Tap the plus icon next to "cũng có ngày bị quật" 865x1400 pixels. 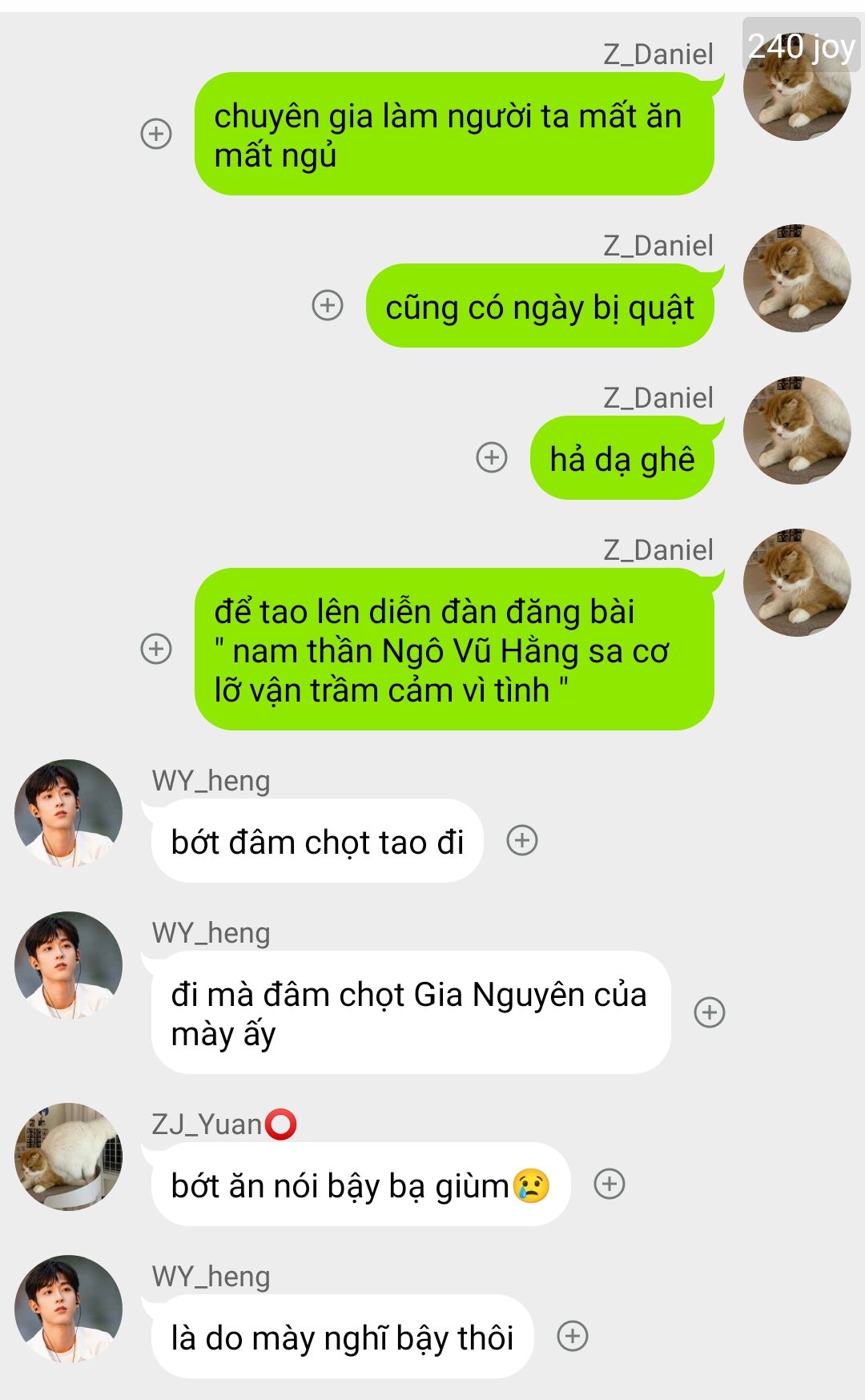[x=328, y=305]
